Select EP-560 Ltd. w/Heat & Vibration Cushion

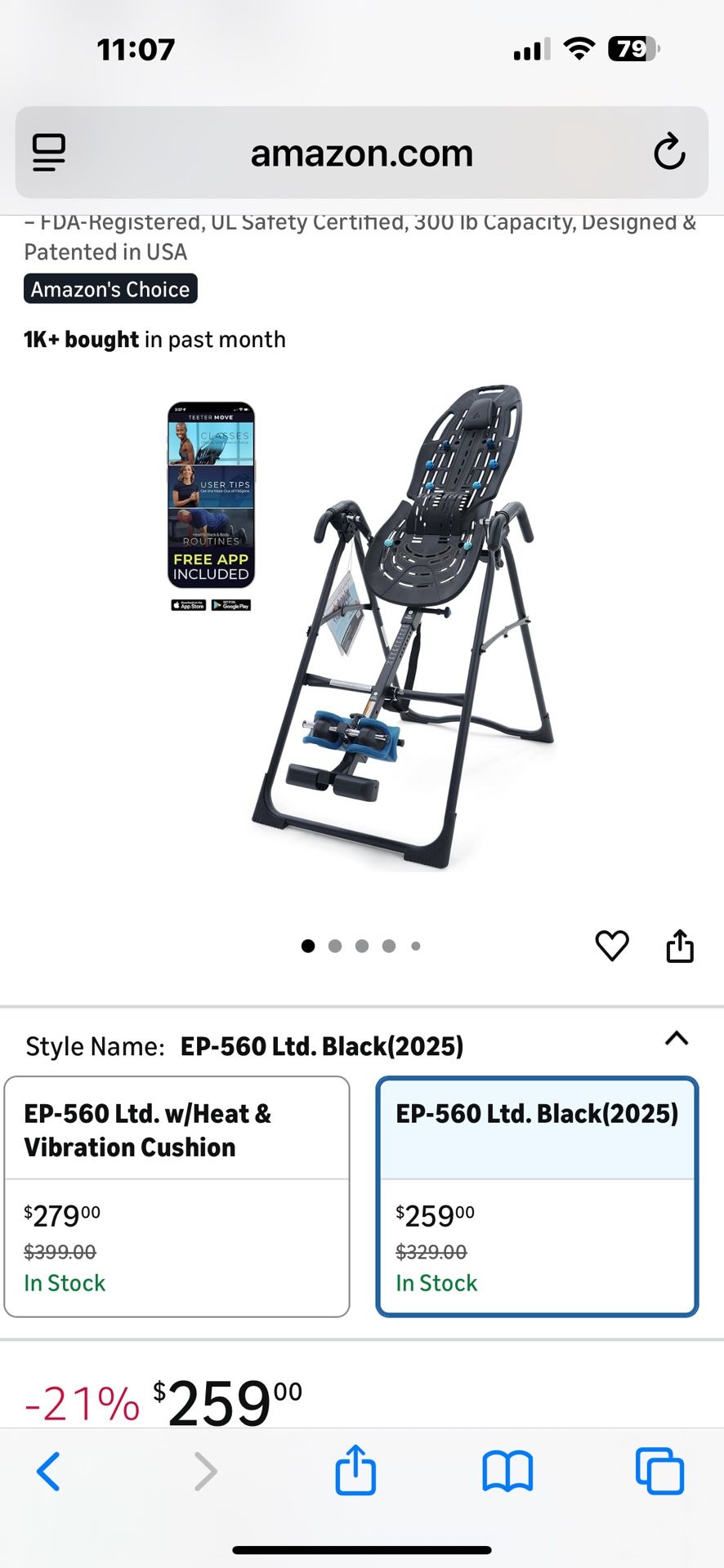(x=177, y=1196)
